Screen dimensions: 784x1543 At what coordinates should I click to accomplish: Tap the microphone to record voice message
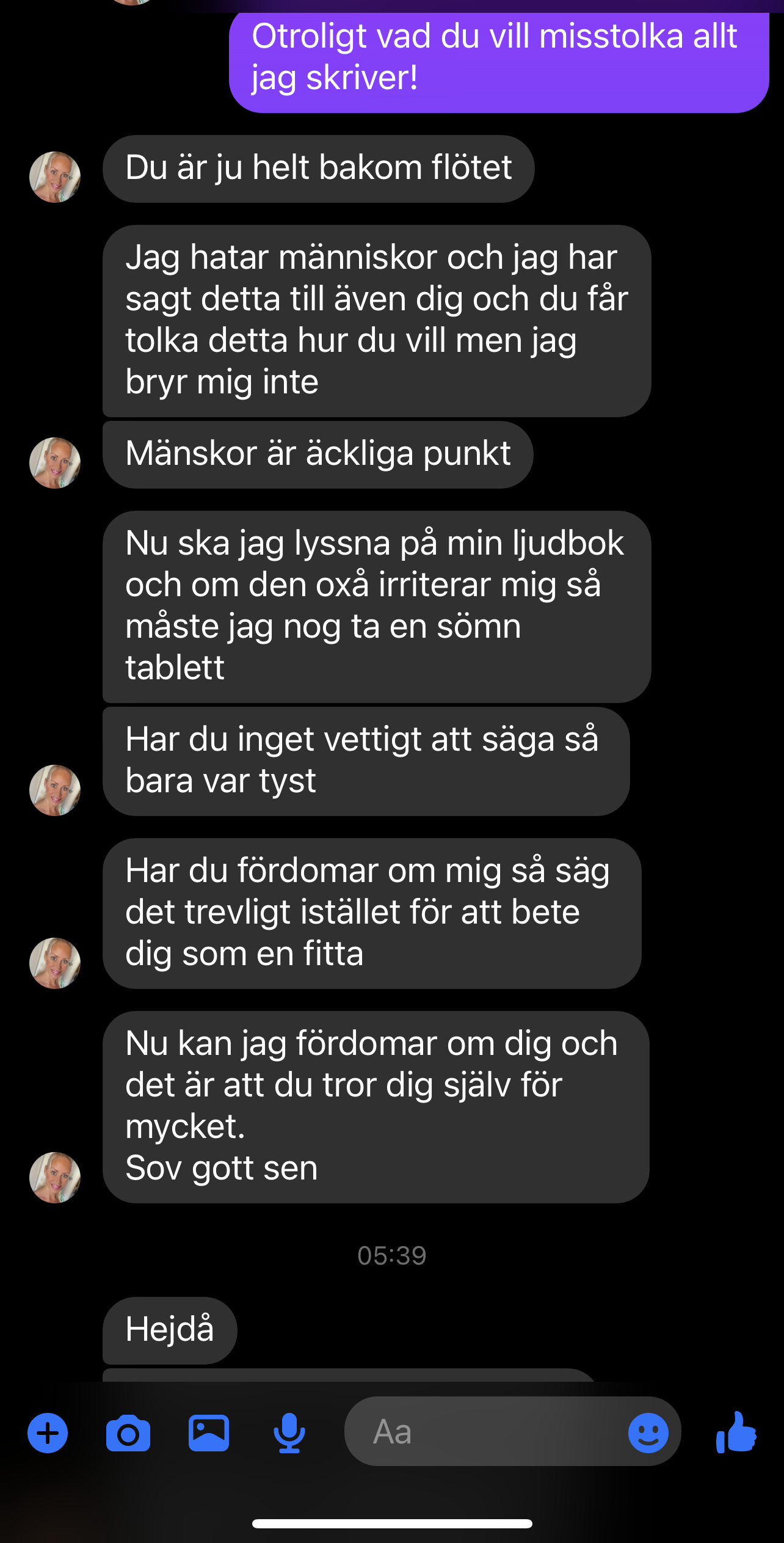click(289, 1433)
